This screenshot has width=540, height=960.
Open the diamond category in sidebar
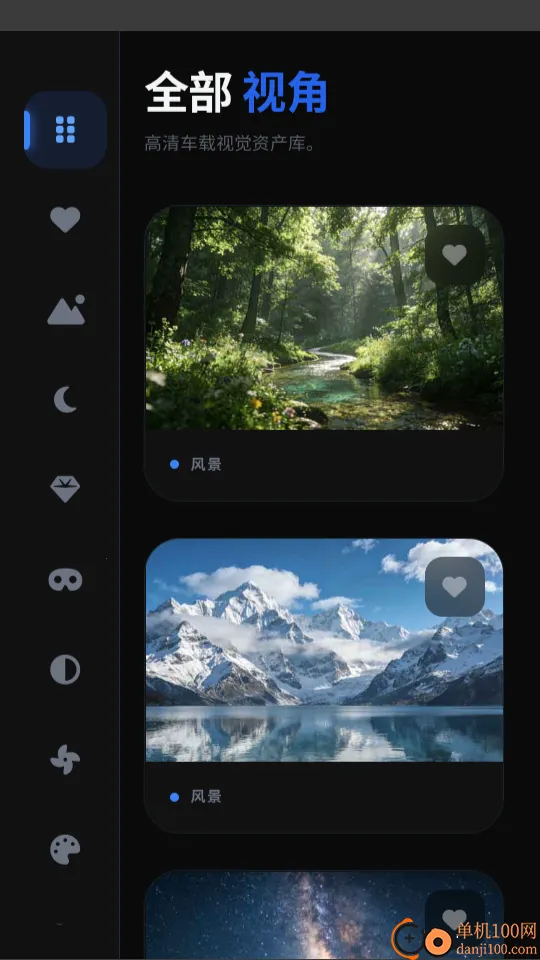tap(65, 489)
